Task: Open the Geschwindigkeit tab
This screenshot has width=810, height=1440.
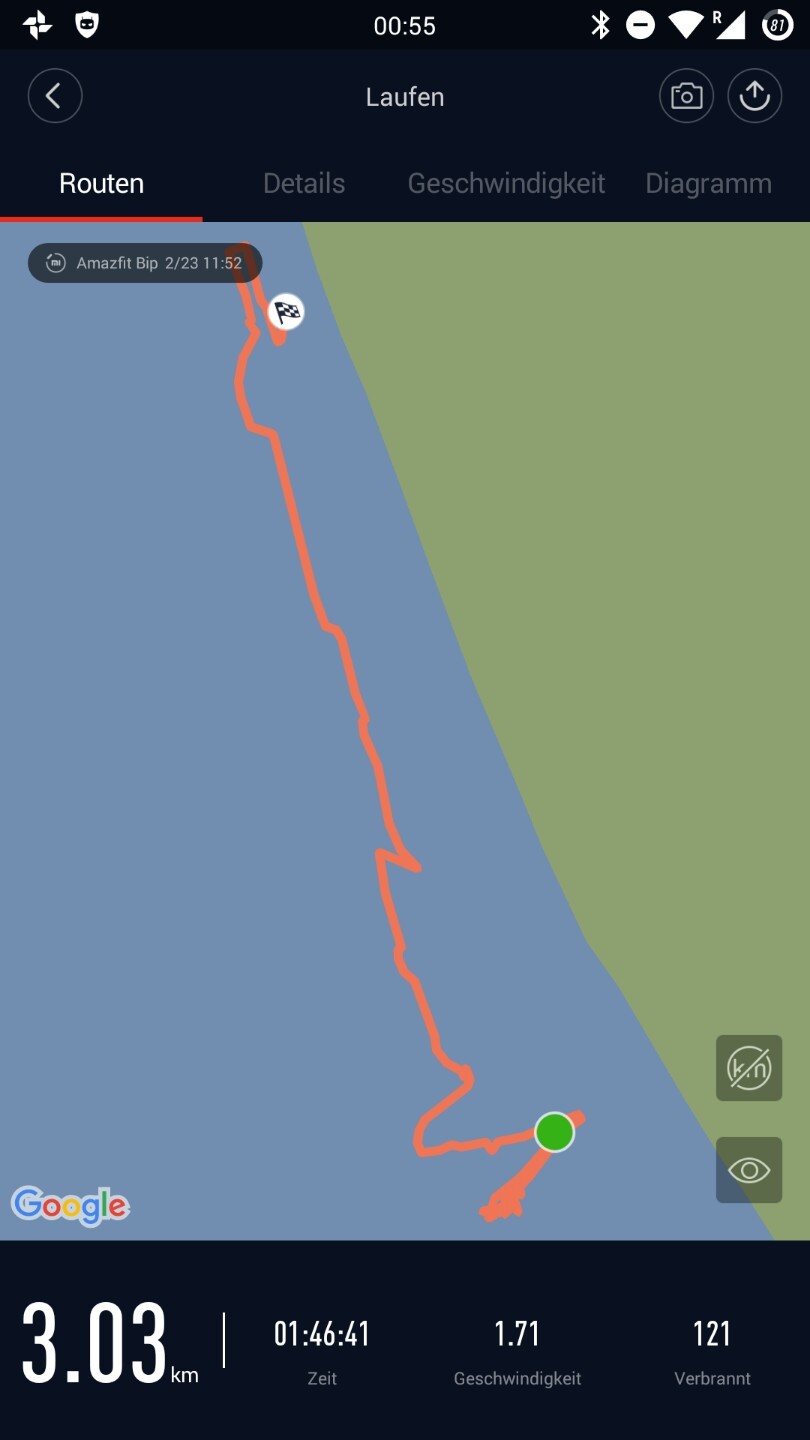Action: click(x=506, y=184)
